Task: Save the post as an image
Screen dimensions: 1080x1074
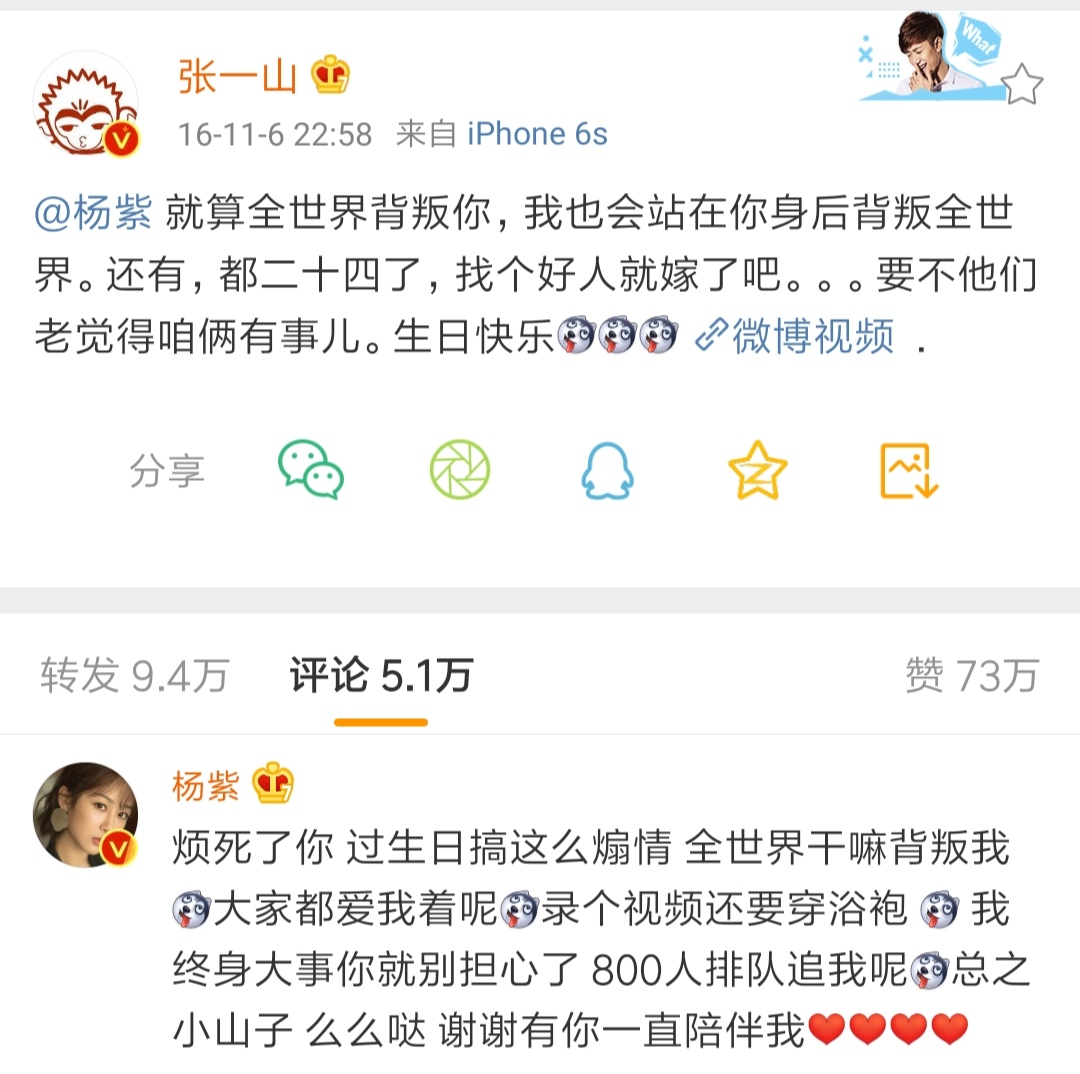Action: click(x=909, y=471)
